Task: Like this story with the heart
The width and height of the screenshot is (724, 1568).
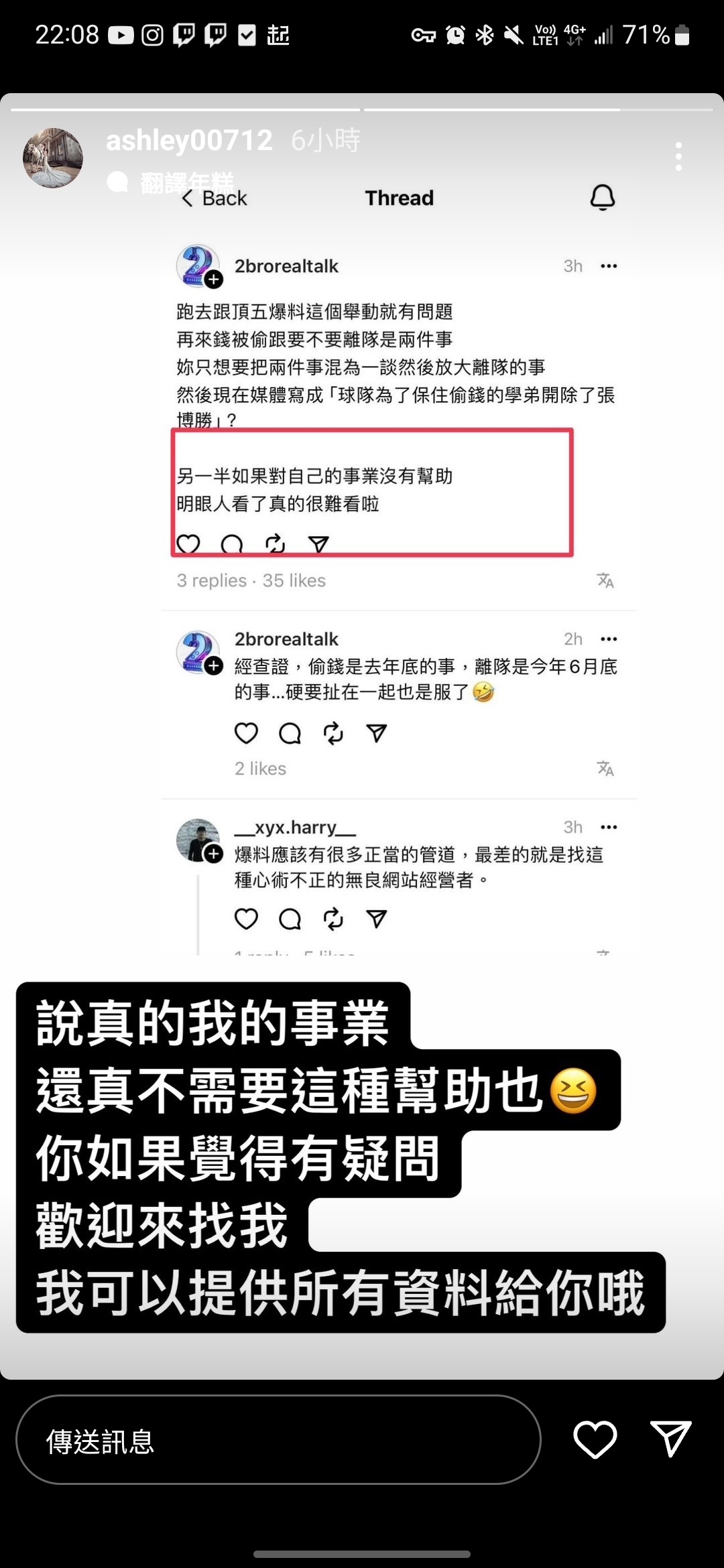Action: [595, 1439]
